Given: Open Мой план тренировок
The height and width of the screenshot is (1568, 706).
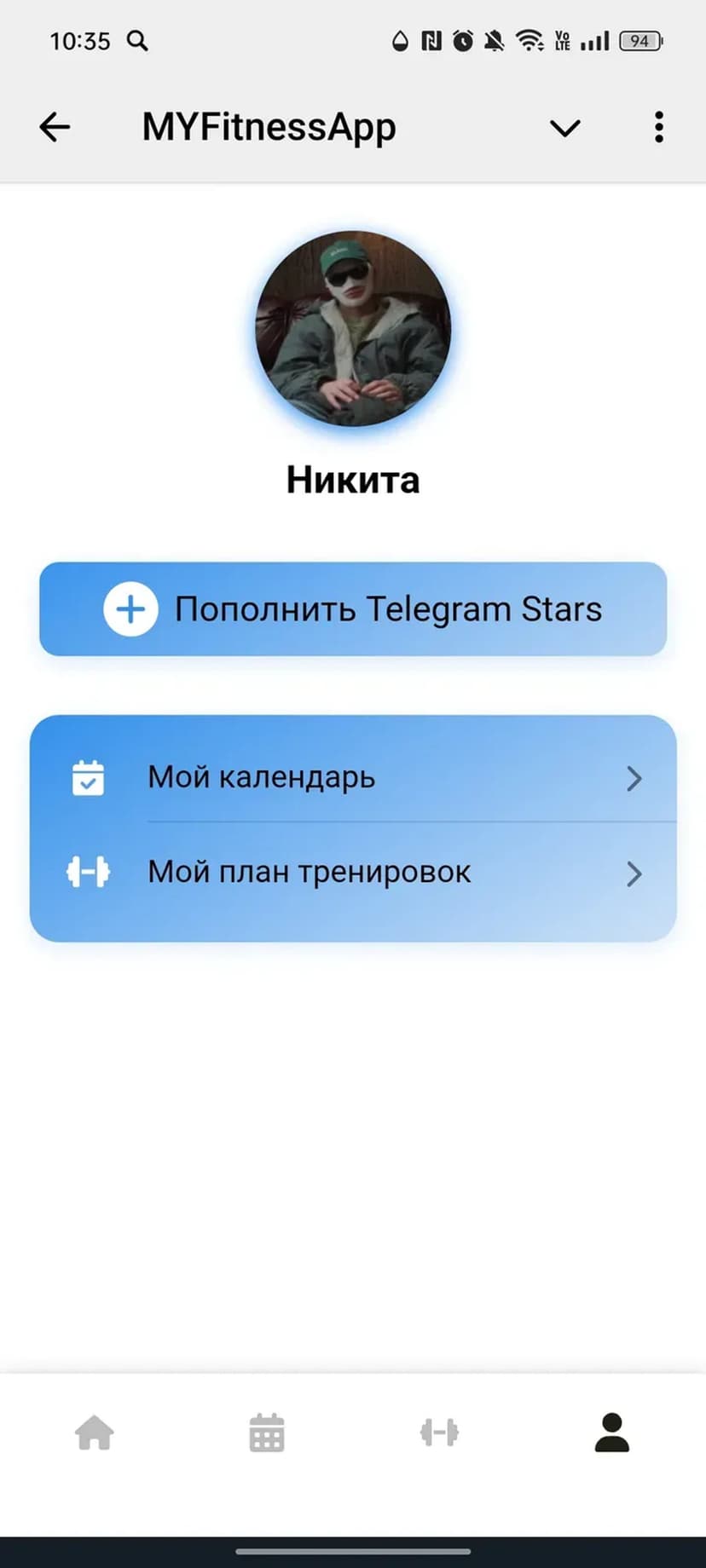Looking at the screenshot, I should point(353,873).
